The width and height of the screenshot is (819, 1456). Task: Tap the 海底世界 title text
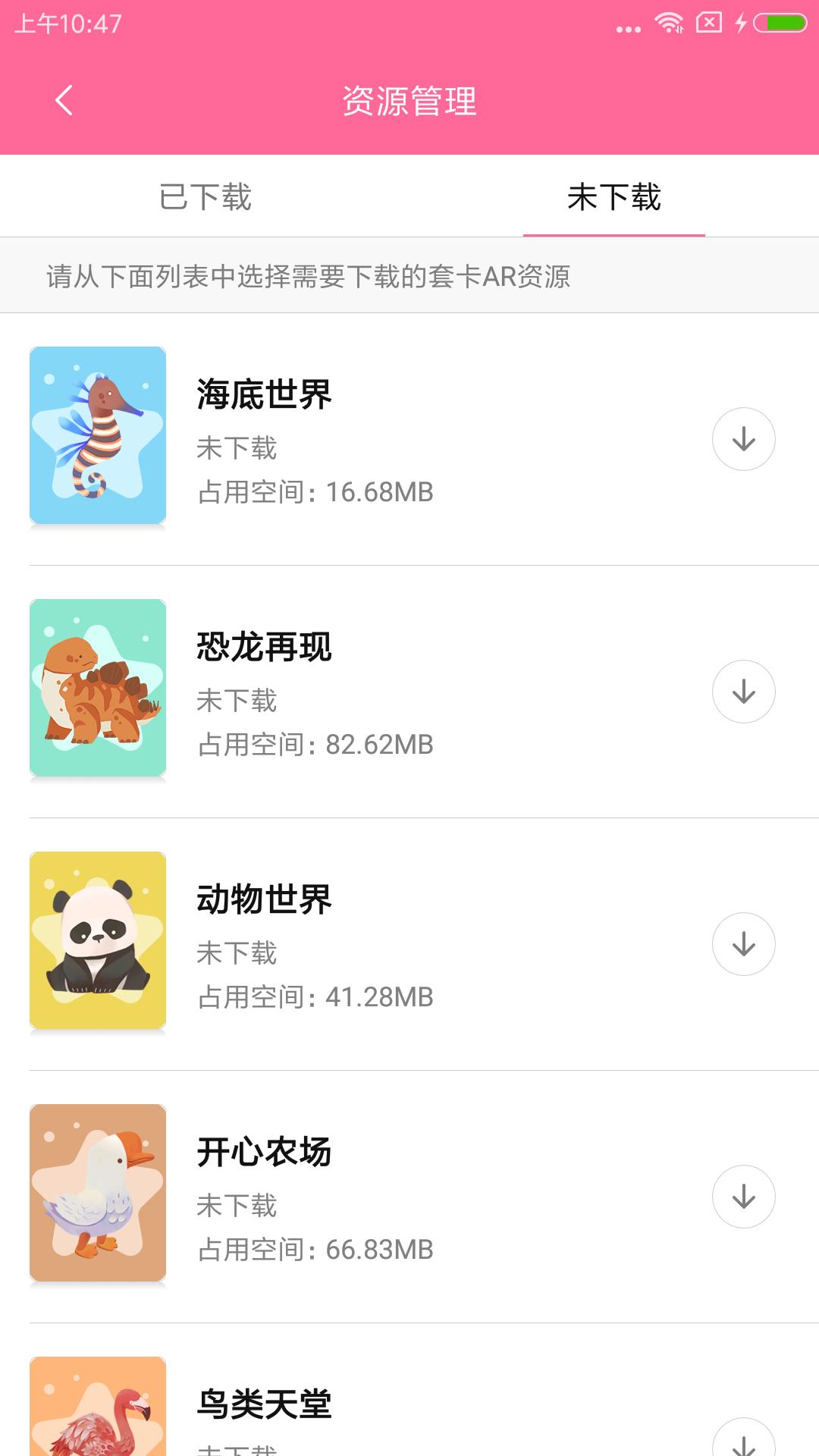pyautogui.click(x=265, y=394)
